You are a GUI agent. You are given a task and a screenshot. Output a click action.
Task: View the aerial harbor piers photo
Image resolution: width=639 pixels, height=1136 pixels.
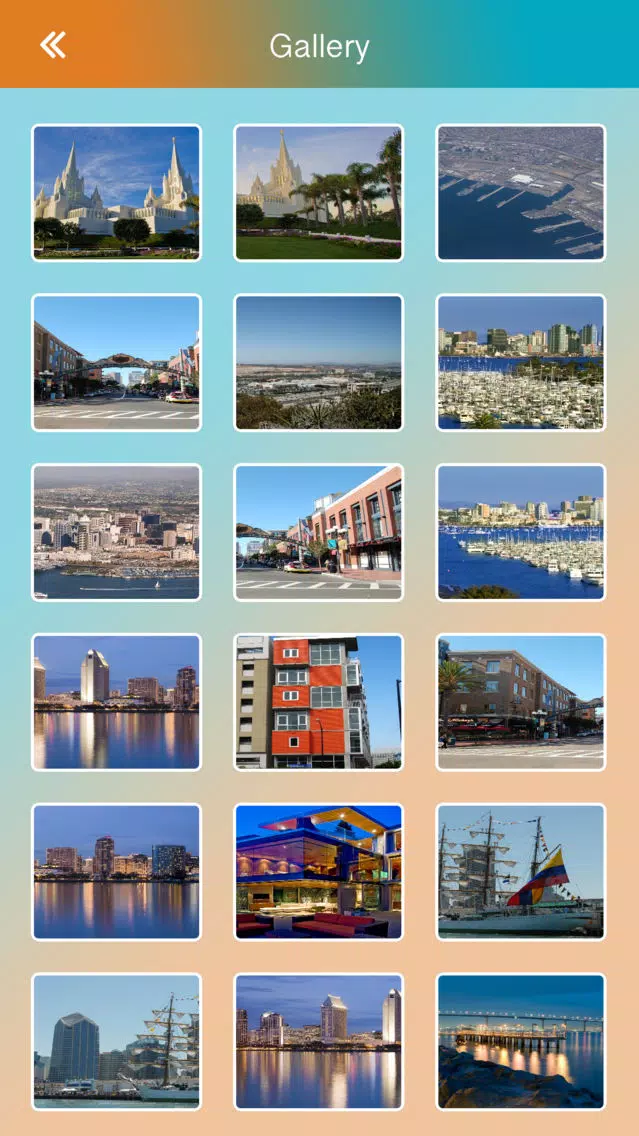coord(521,193)
